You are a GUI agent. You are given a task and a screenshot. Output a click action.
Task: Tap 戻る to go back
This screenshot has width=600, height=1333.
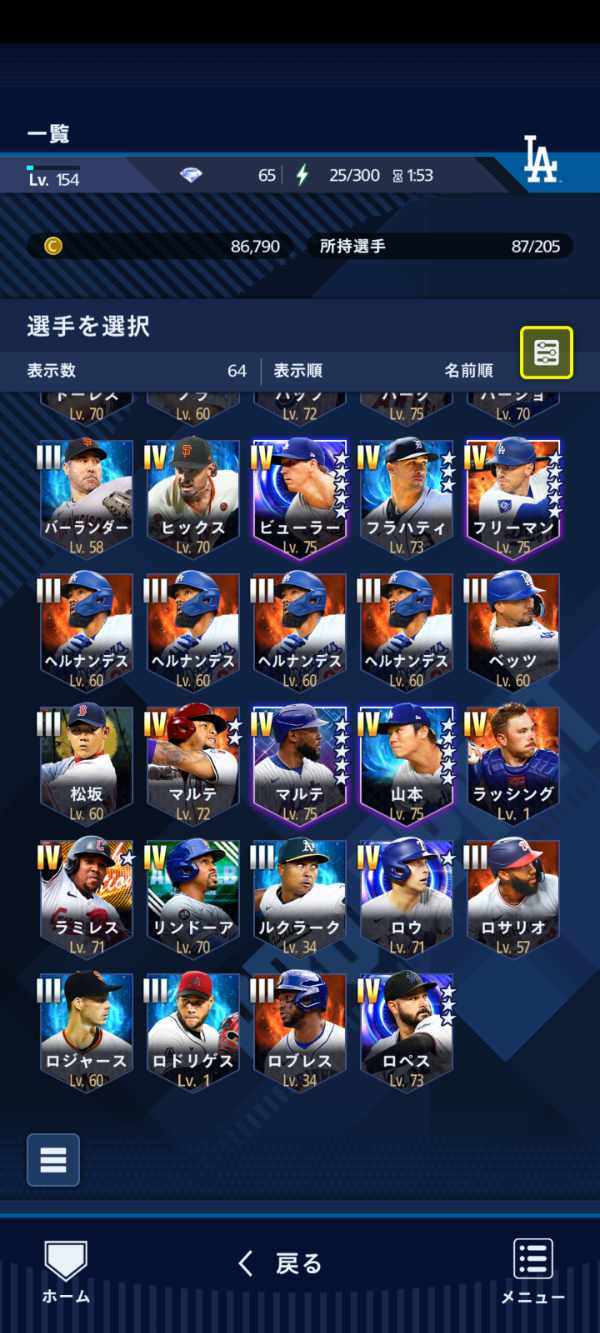pyautogui.click(x=281, y=1263)
